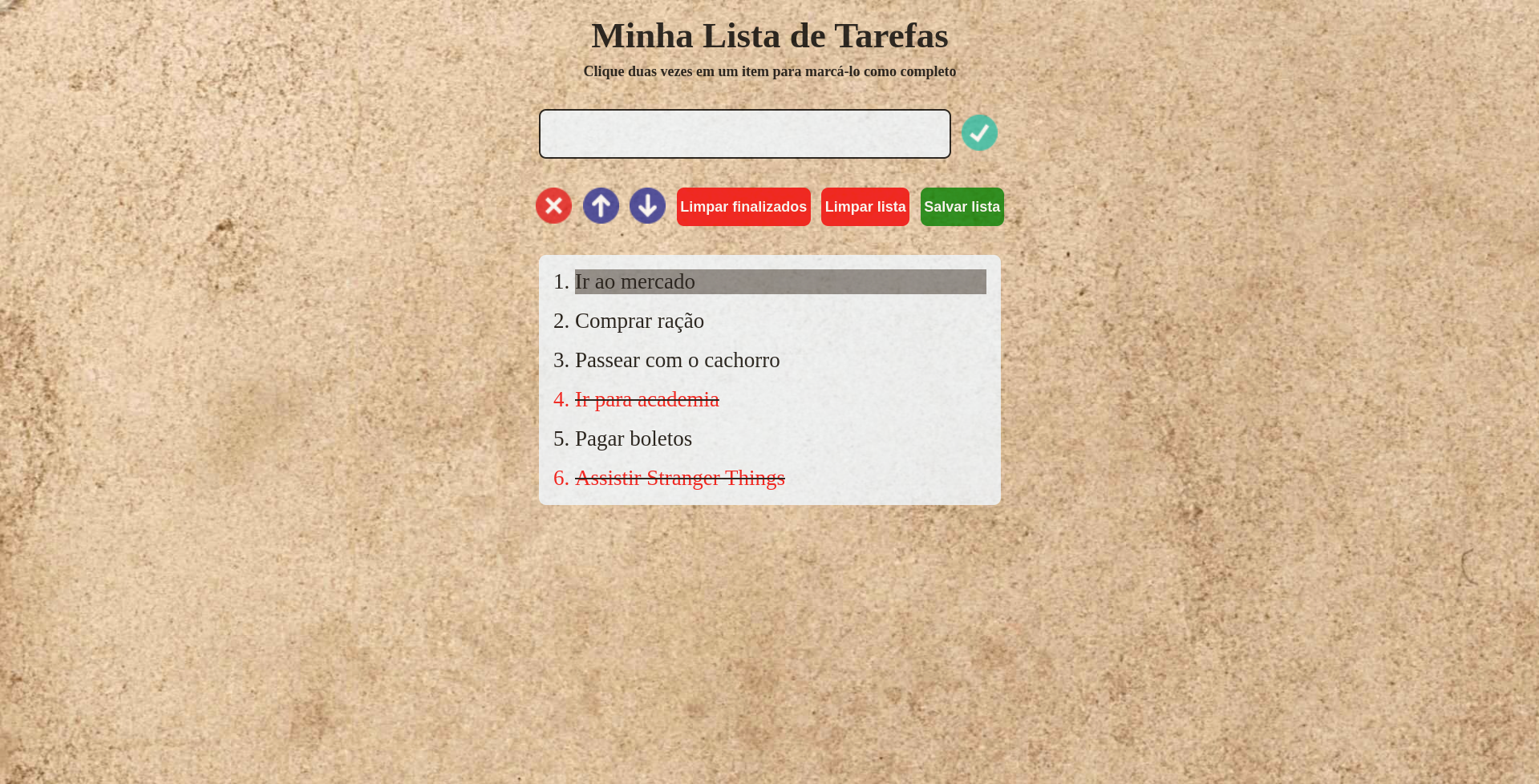Move selected task down with arrow icon

coord(647,206)
